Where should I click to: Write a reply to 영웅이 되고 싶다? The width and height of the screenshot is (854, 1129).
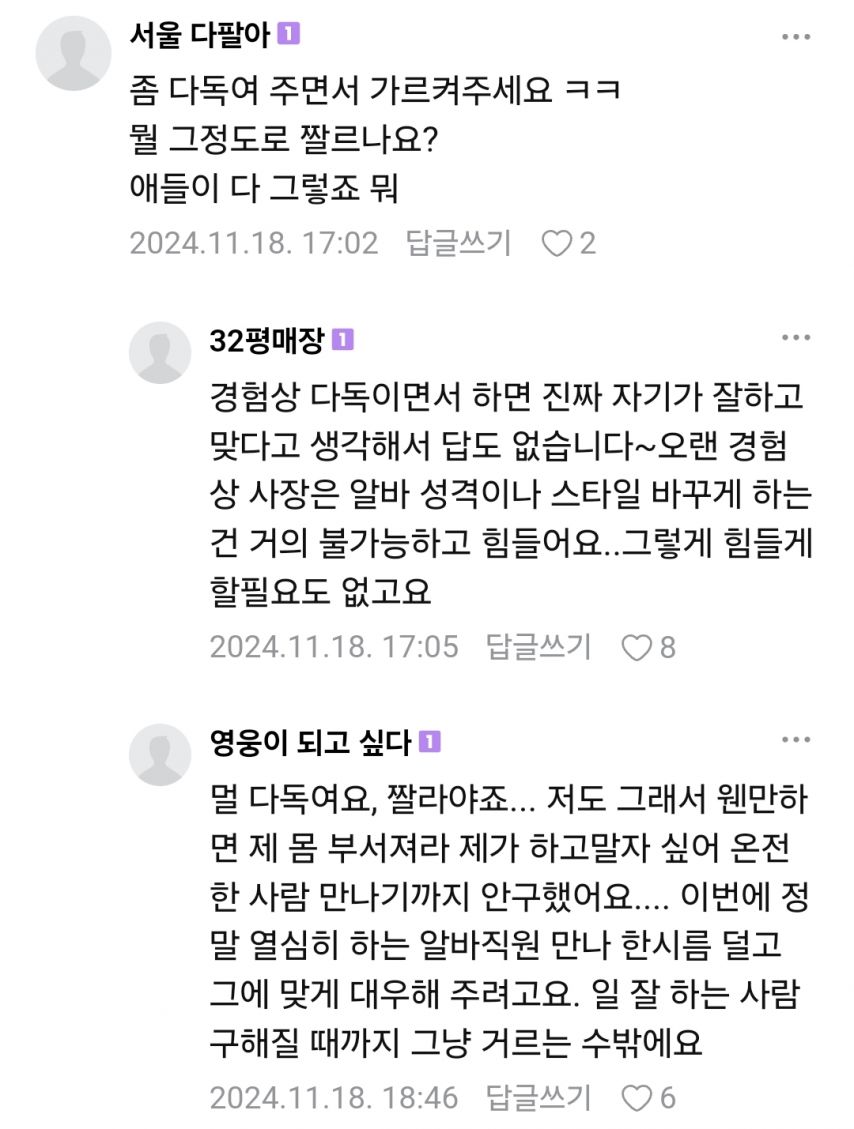(x=538, y=1098)
